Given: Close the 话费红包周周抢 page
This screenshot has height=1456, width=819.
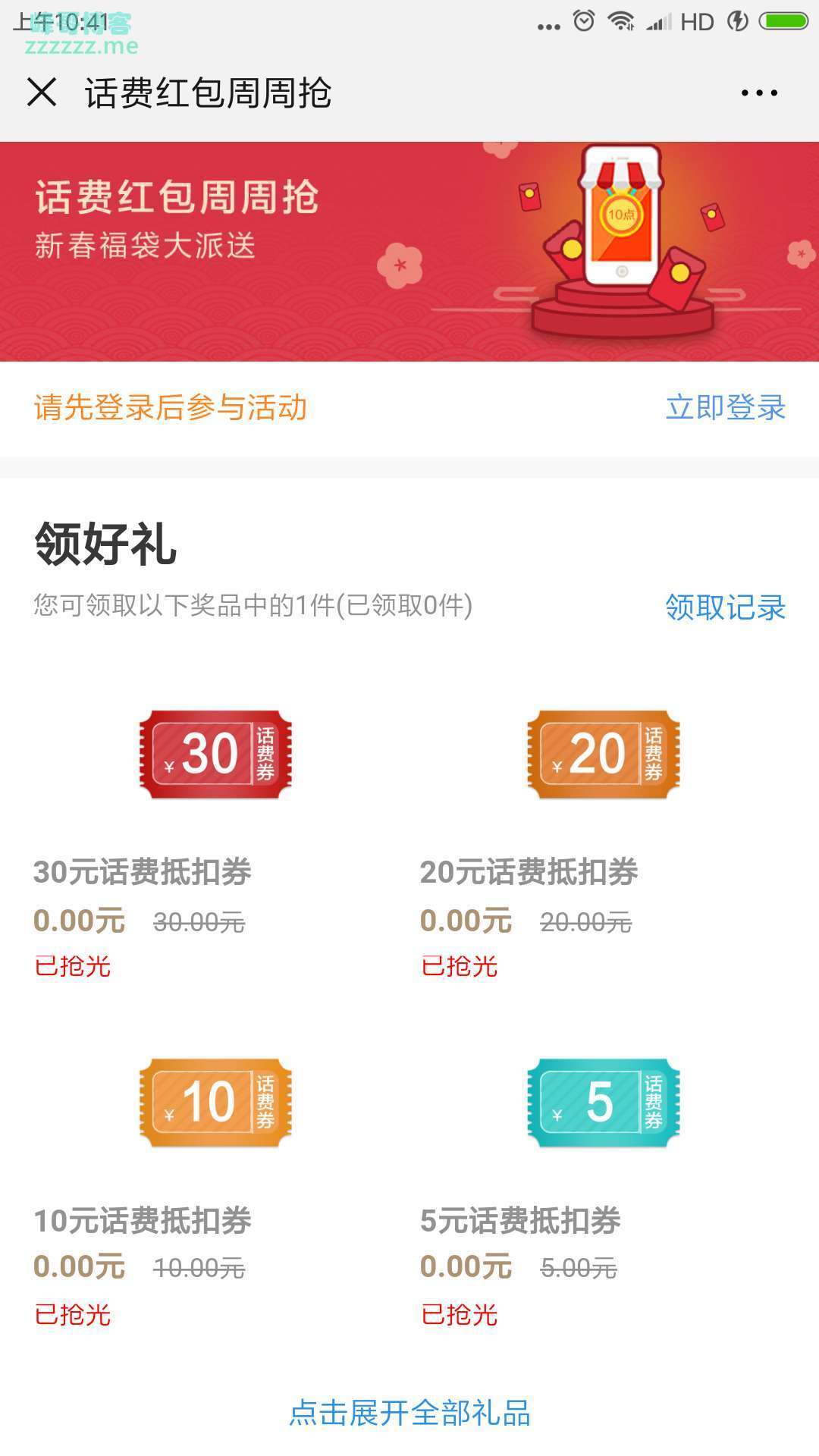Looking at the screenshot, I should 42,93.
